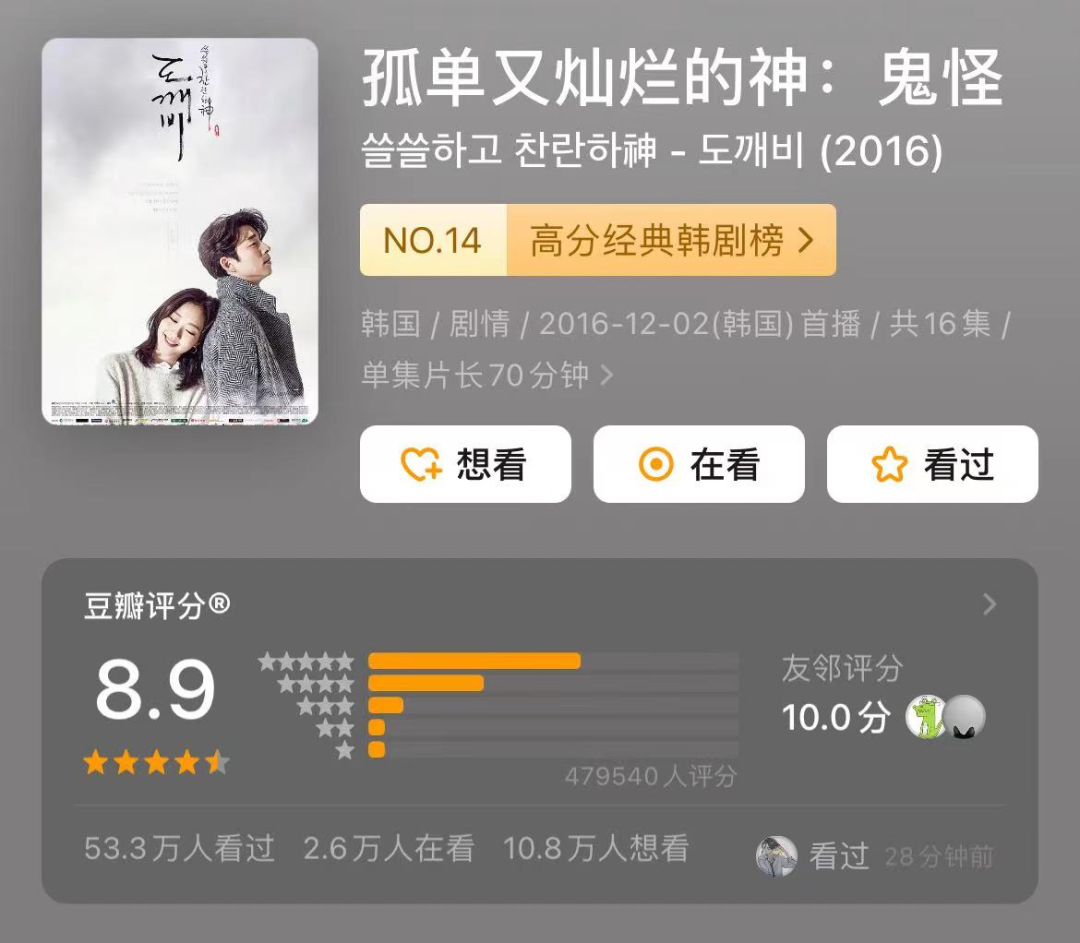Expand the drama details info line
Image resolution: width=1080 pixels, height=943 pixels.
tap(685, 349)
